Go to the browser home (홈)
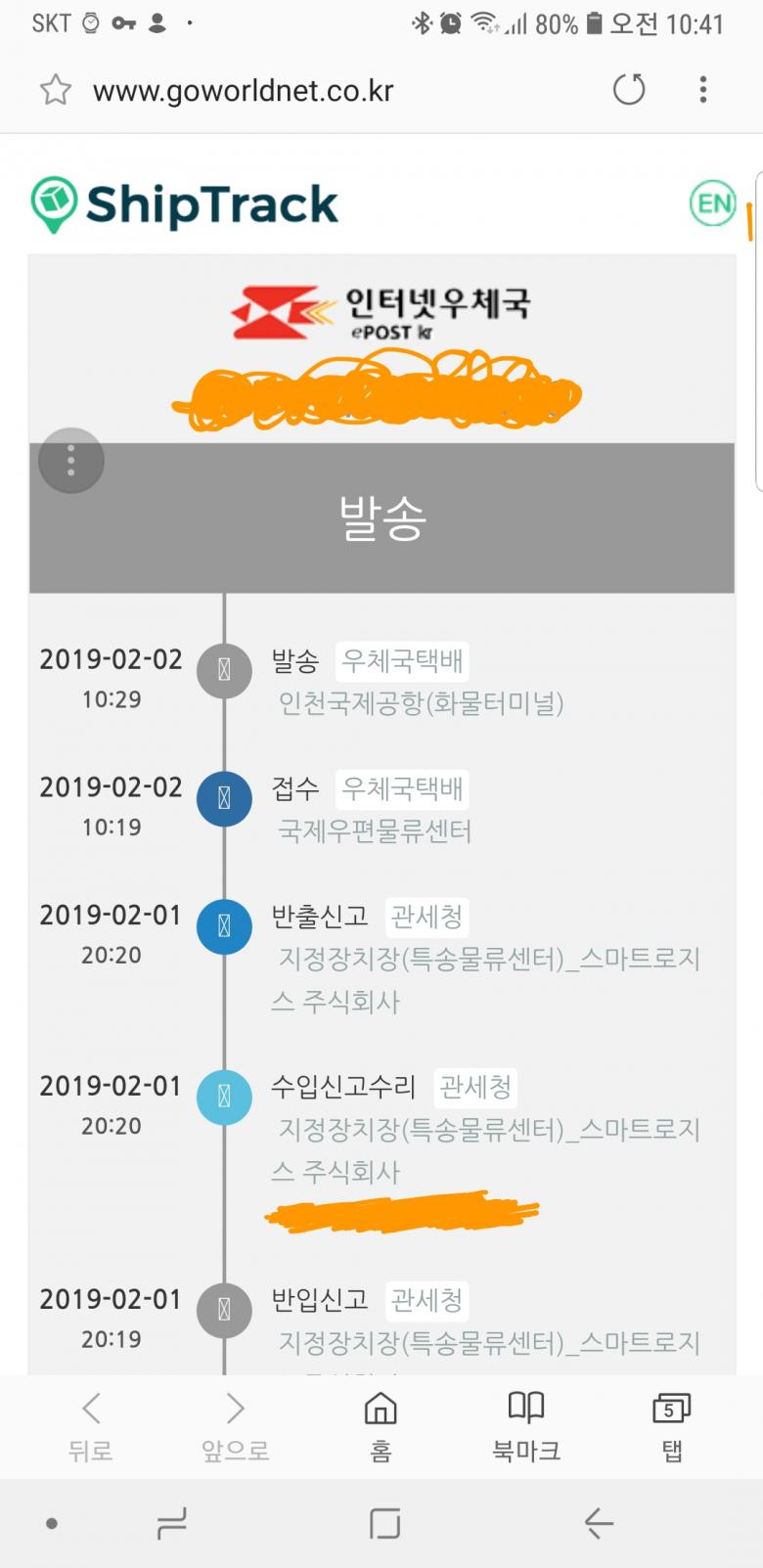This screenshot has width=763, height=1568. click(x=381, y=1426)
